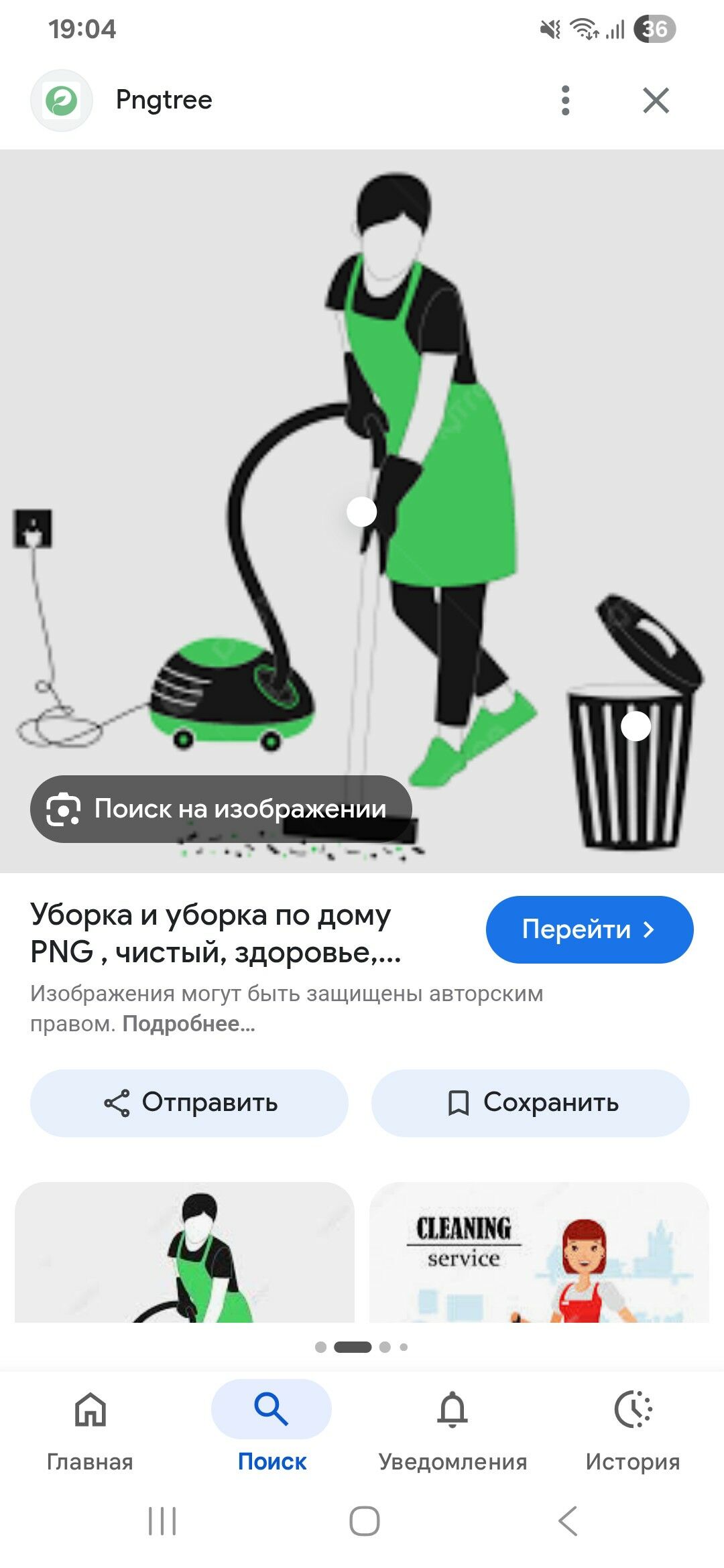Open the related green apron cleaner image

point(184,1252)
